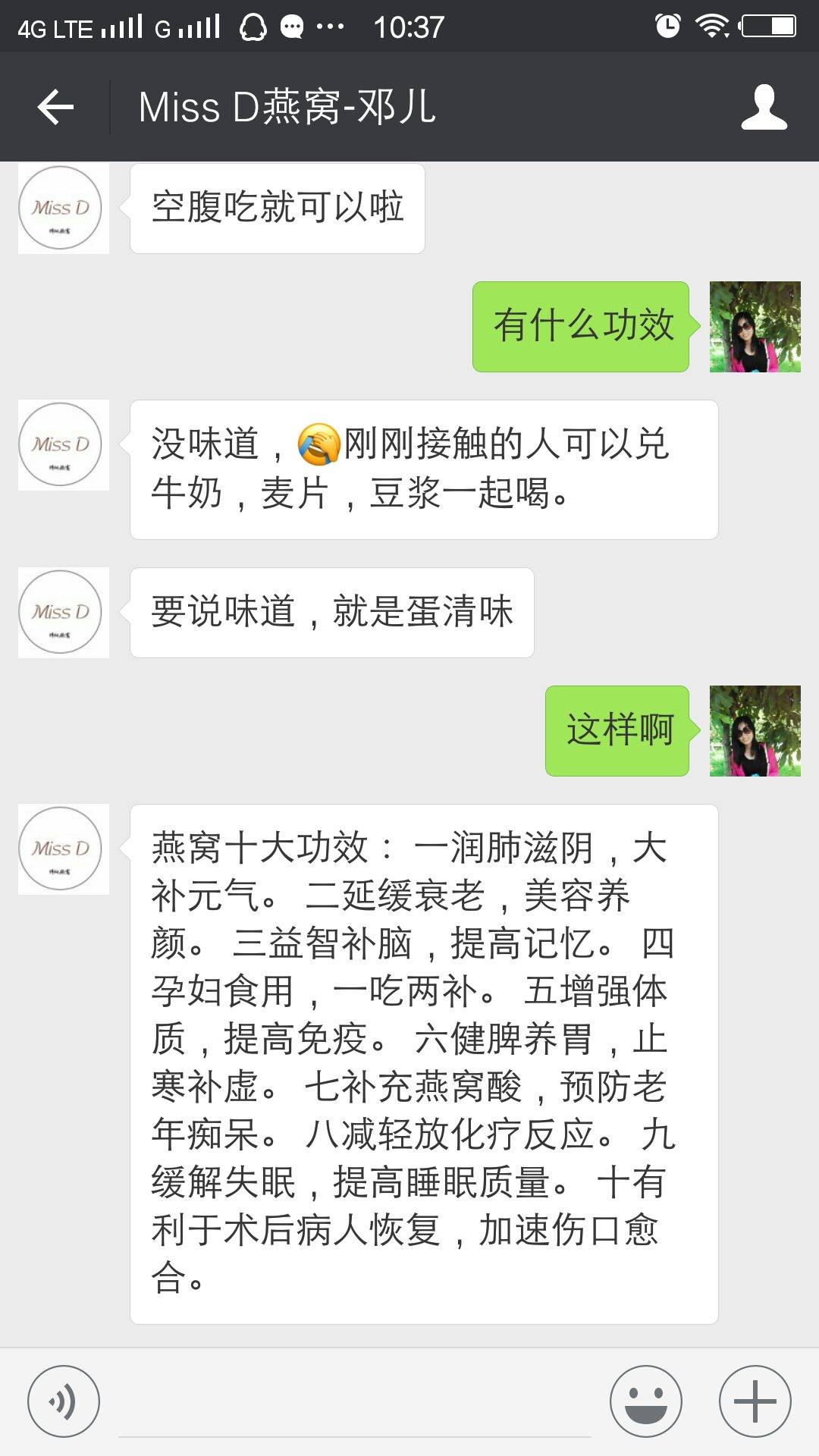This screenshot has height=1456, width=819.
Task: Tap the message text field
Action: click(x=354, y=1403)
